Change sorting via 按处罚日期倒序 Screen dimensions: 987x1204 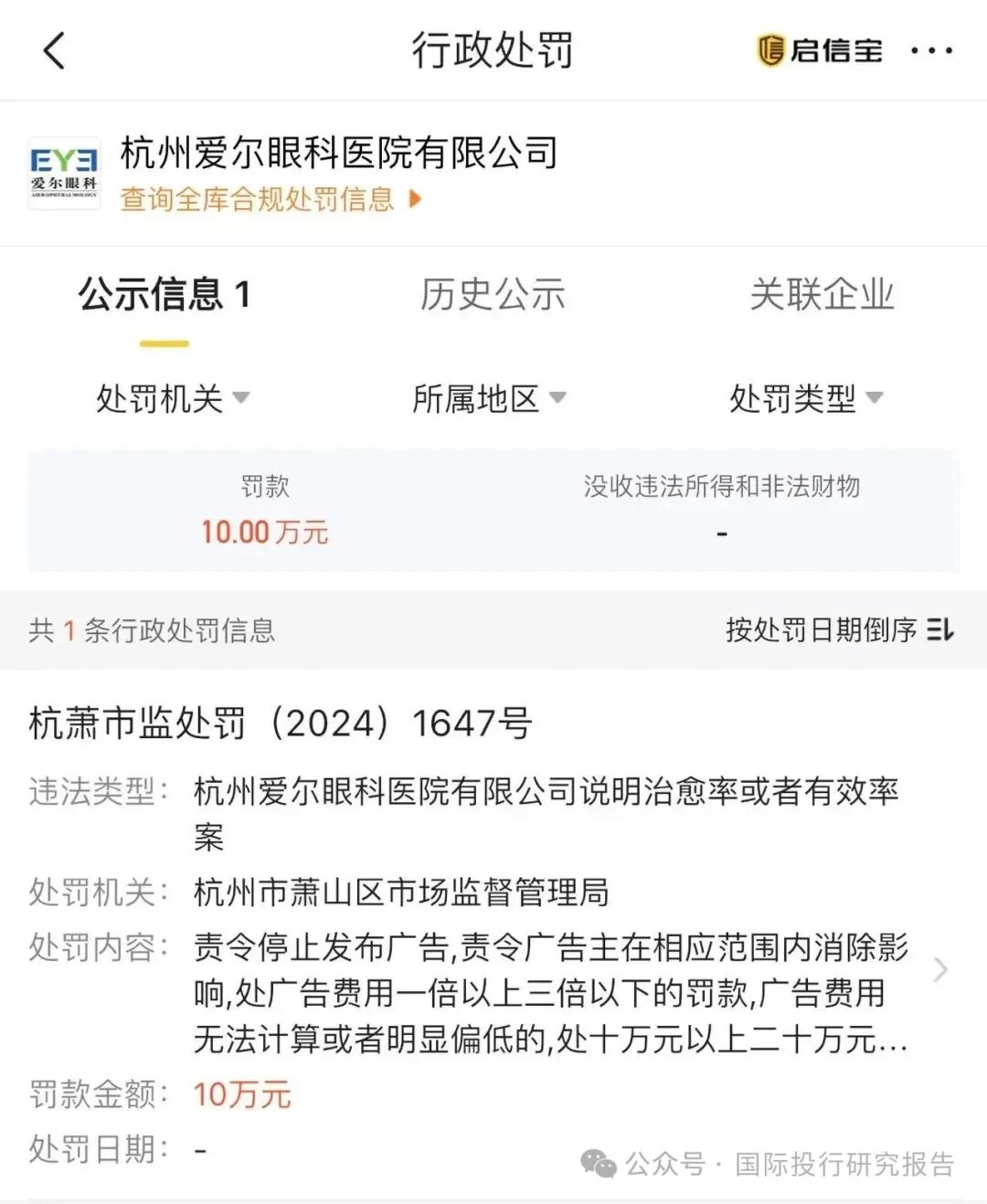coord(839,629)
